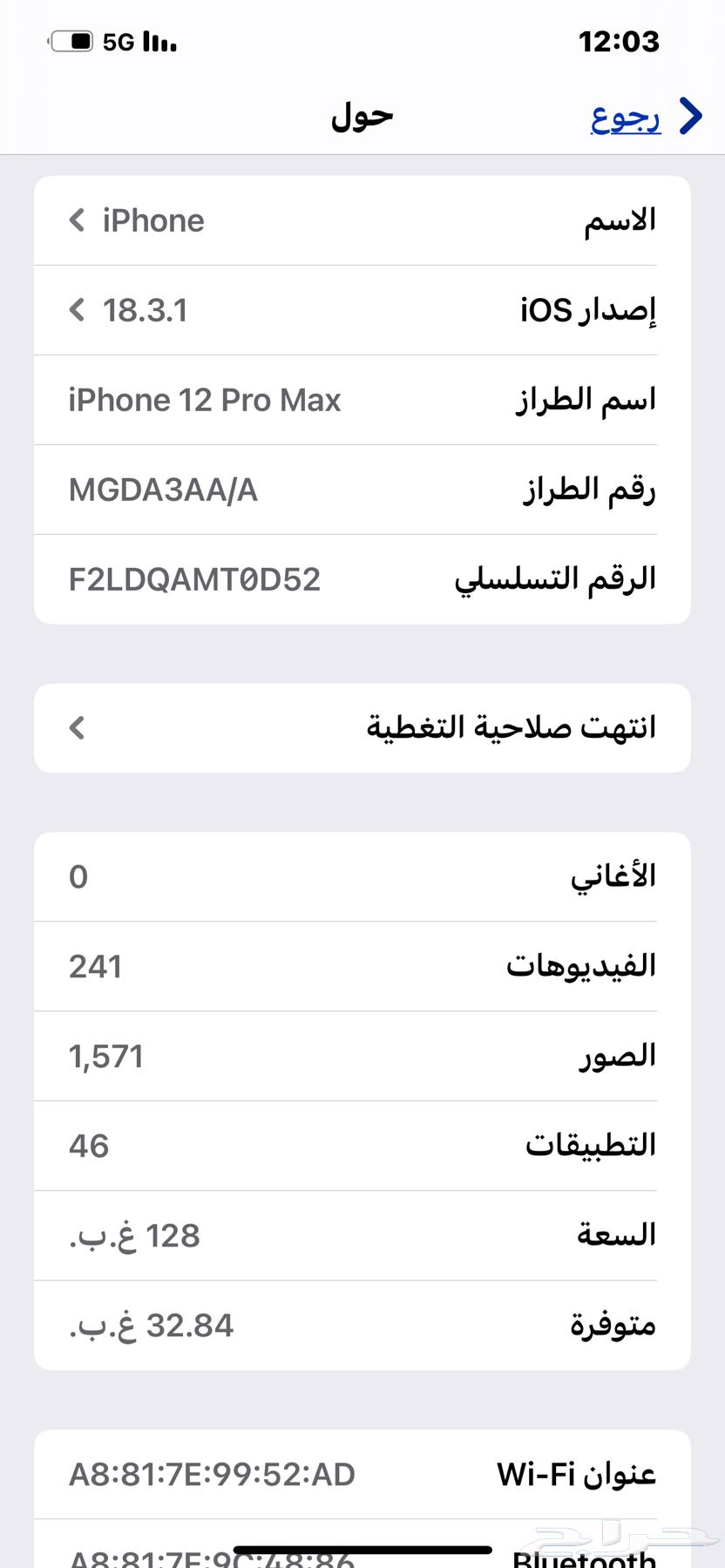Open the انتهت صلاحية التغطية coverage row
The height and width of the screenshot is (1568, 725).
click(x=362, y=727)
